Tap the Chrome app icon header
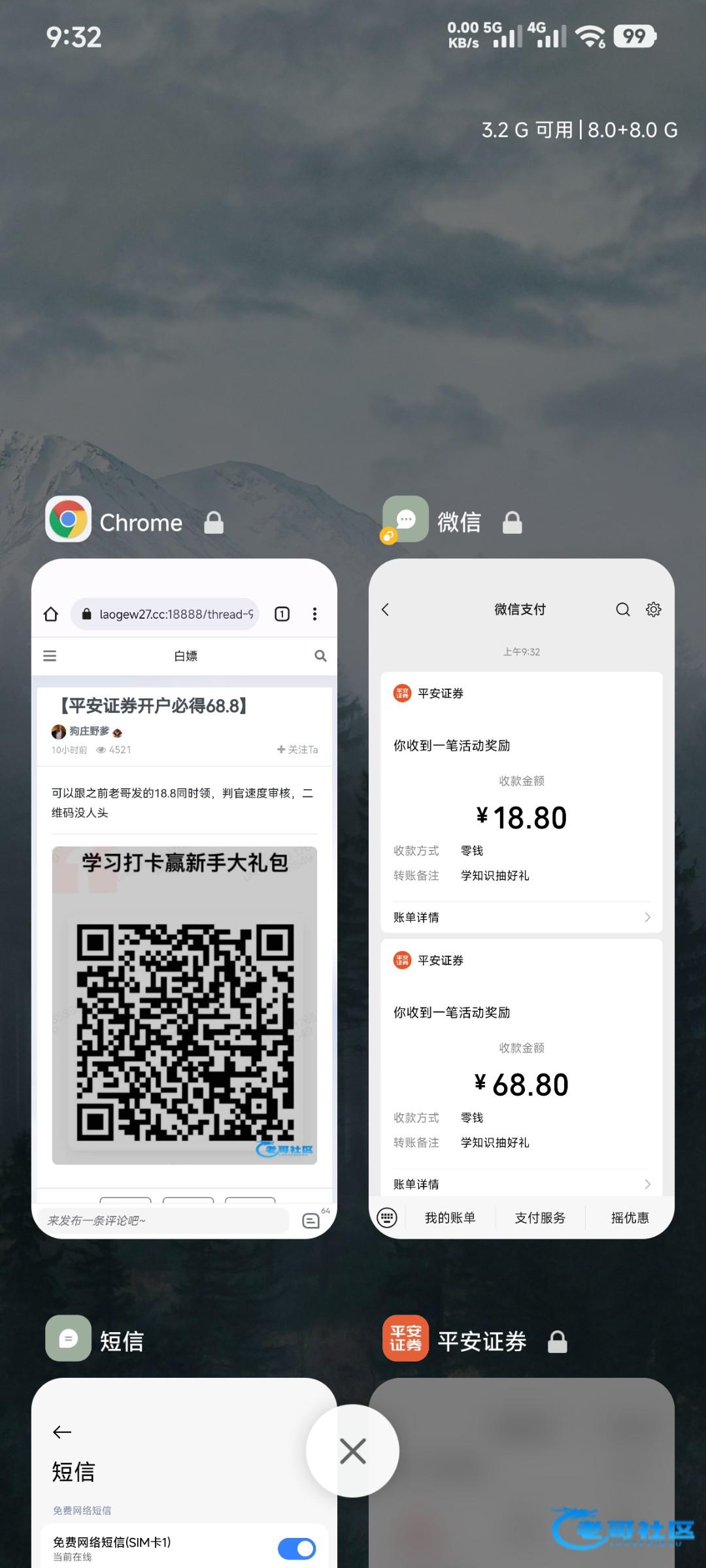Screen dimensions: 706x1568 (x=68, y=519)
